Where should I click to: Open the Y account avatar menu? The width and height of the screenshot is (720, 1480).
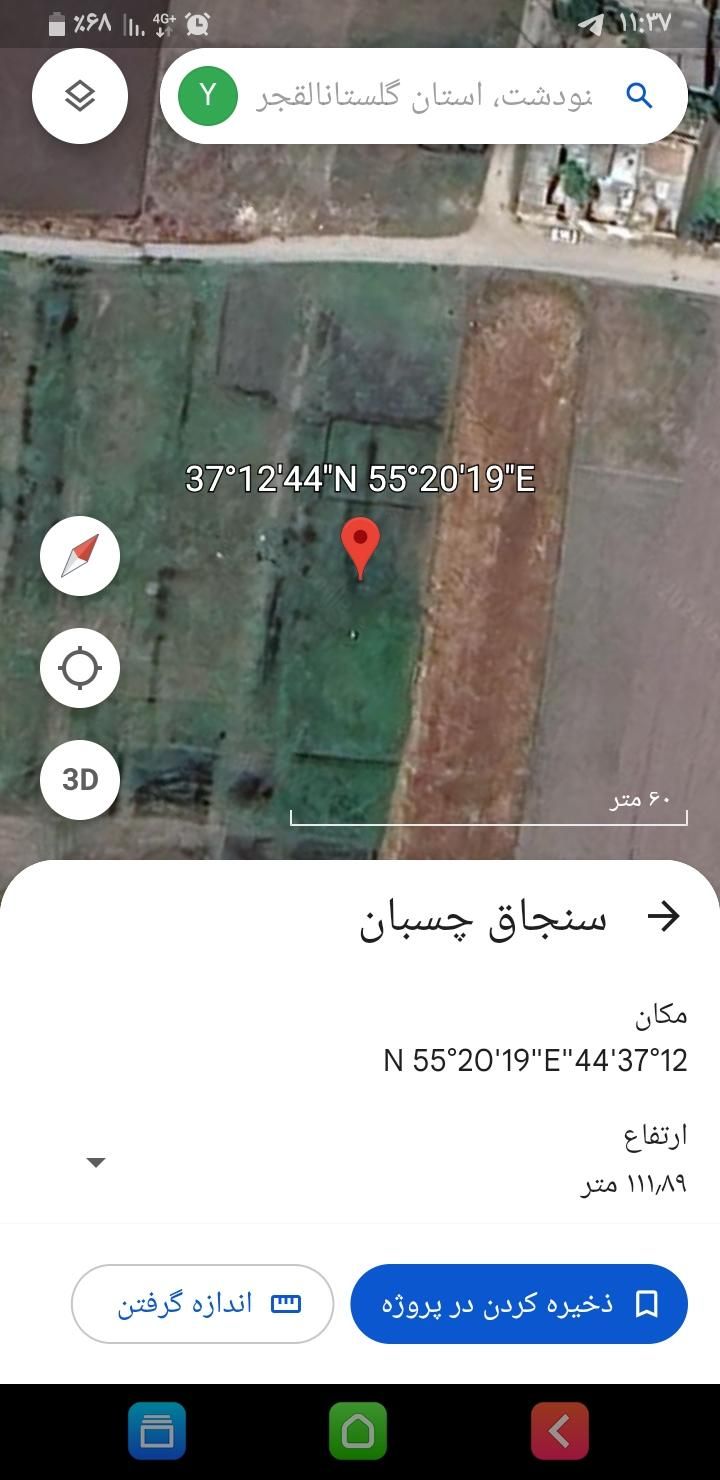point(208,95)
